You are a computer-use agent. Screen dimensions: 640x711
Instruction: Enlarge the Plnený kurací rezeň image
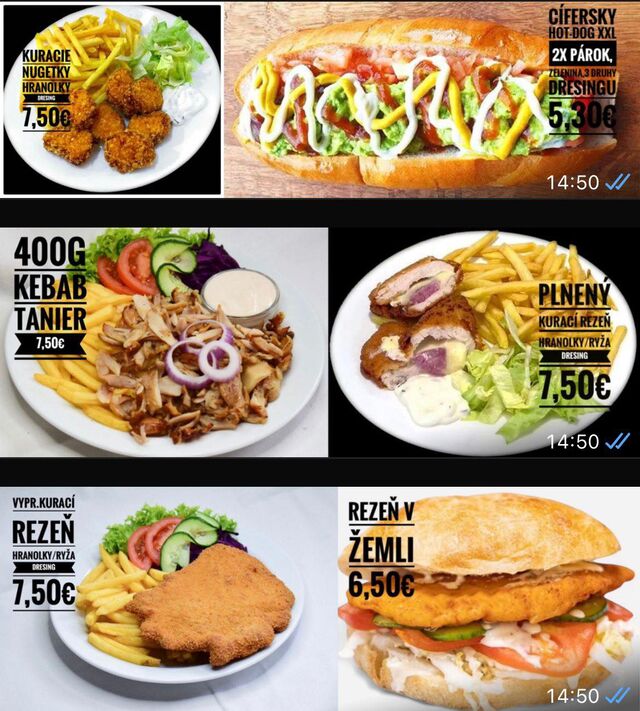pyautogui.click(x=484, y=342)
